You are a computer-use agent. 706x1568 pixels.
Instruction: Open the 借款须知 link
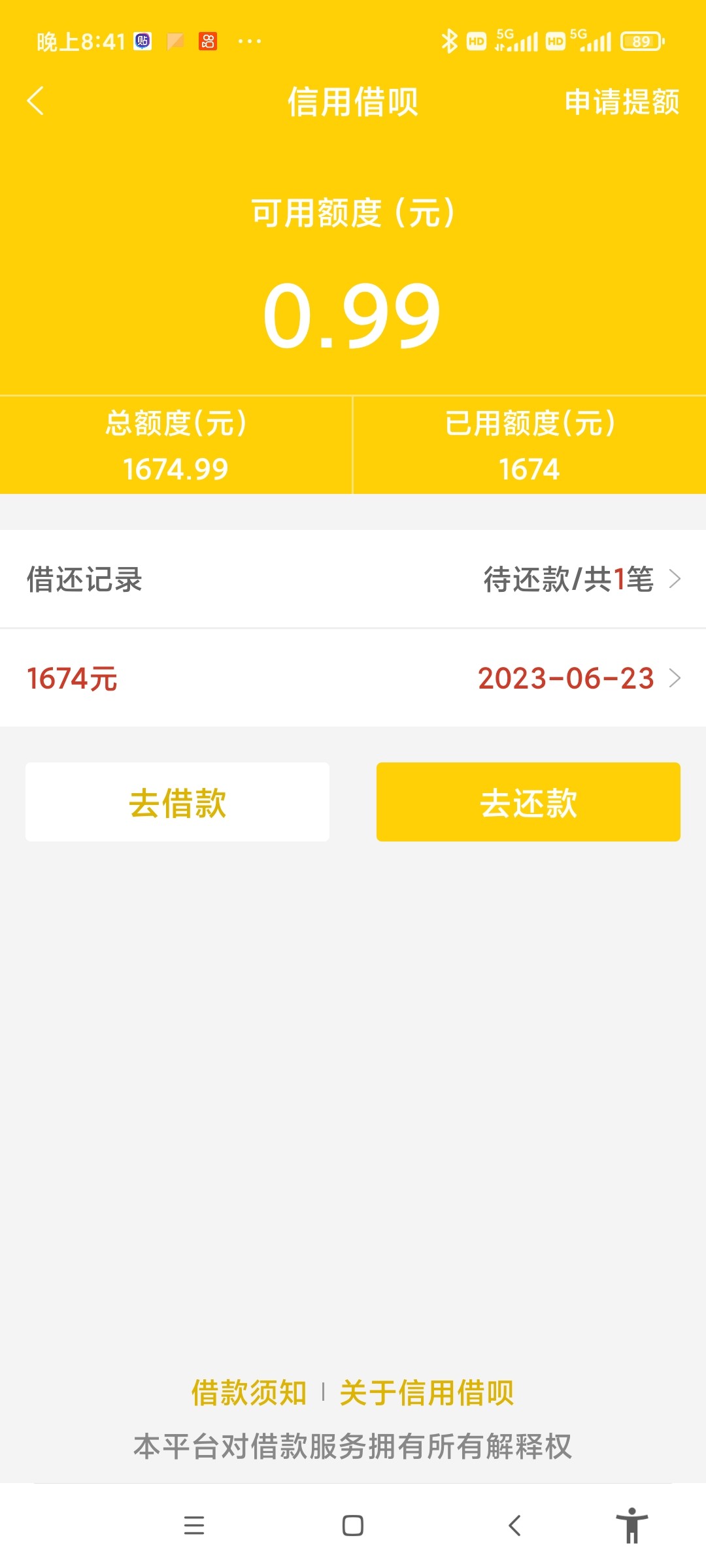(249, 1393)
